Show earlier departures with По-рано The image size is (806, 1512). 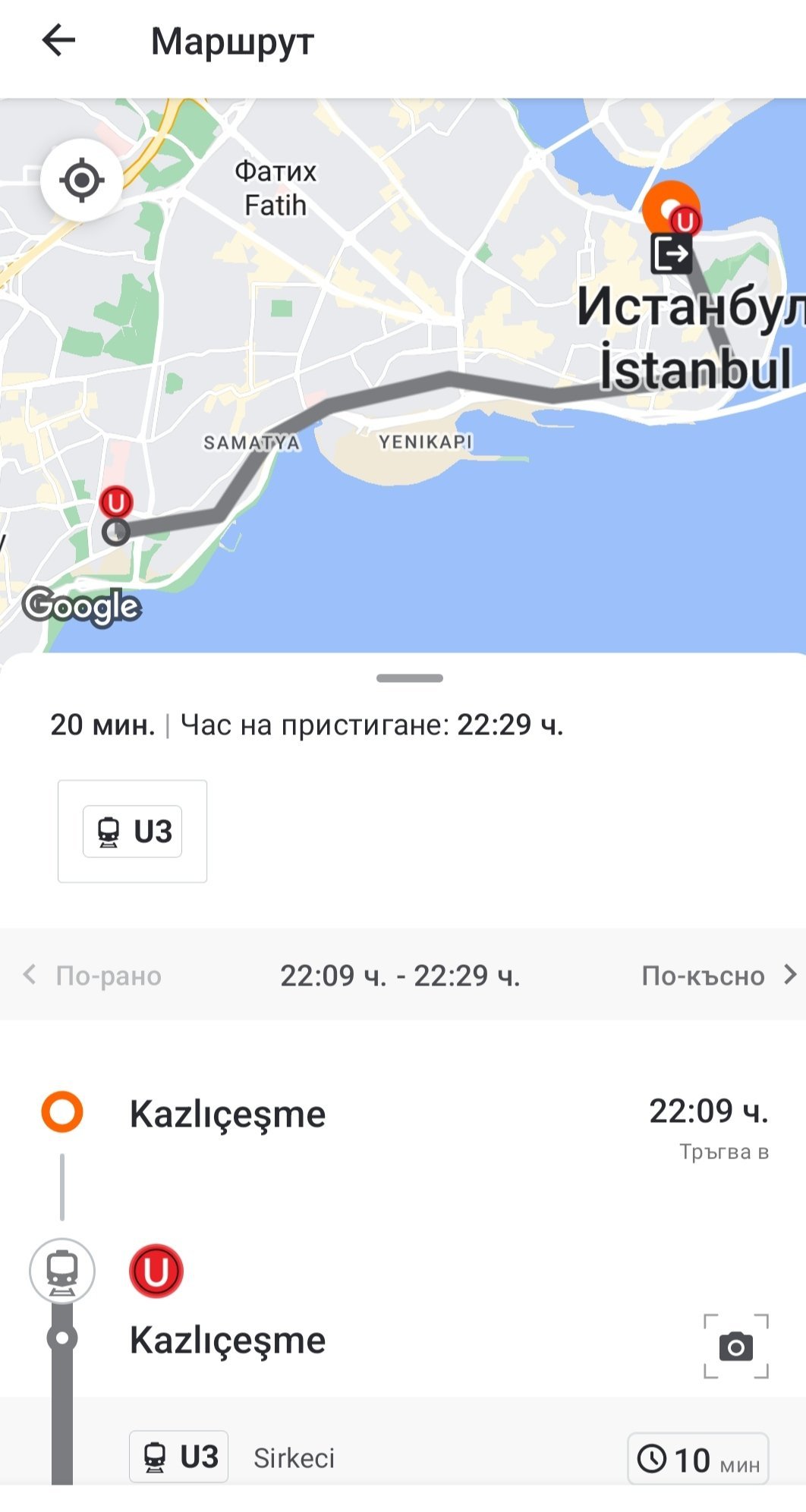coord(93,976)
